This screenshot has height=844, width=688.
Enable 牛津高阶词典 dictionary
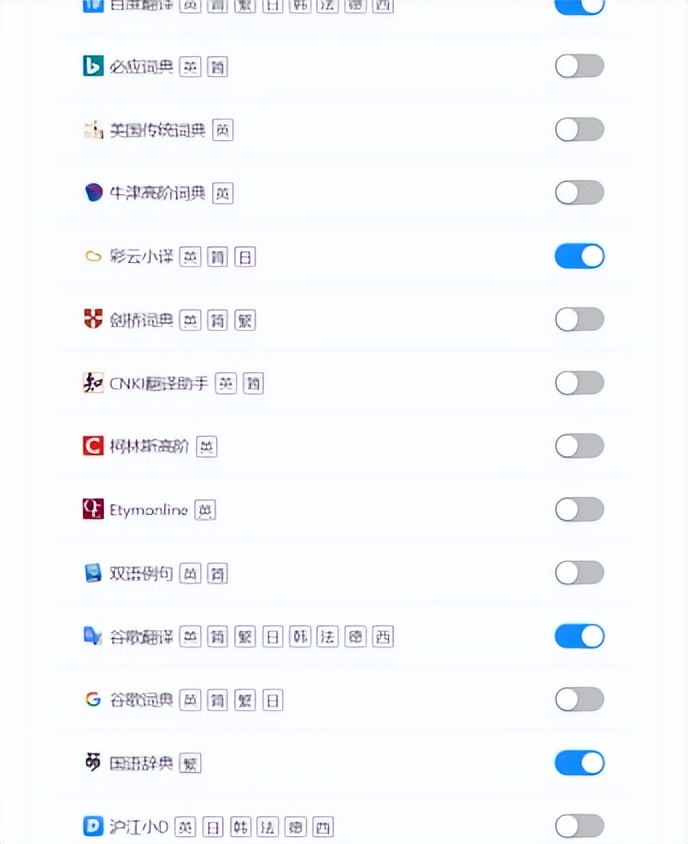[579, 193]
